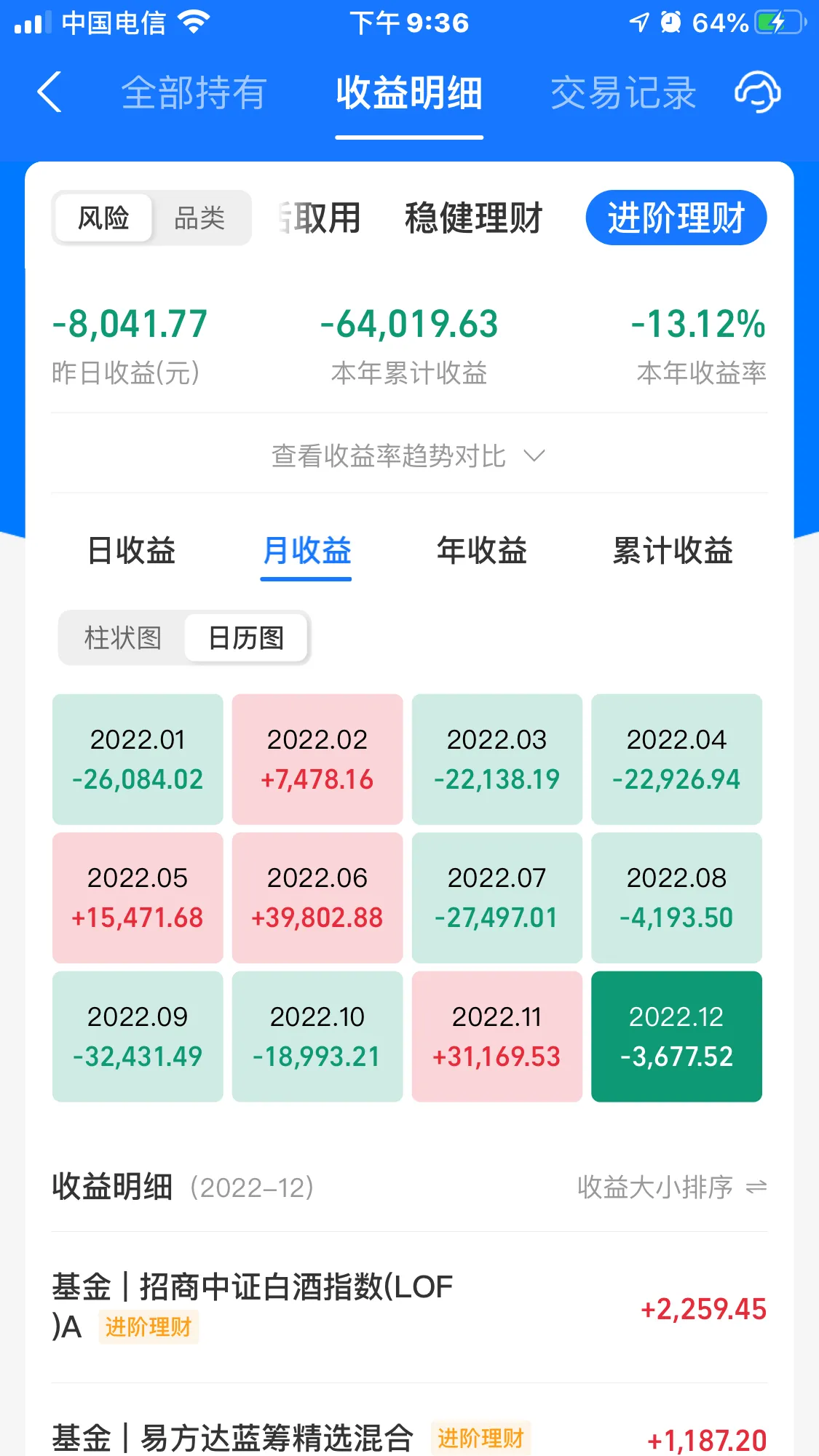Select the 进阶理财 filter chip
Screen dimensions: 819x1456
click(676, 218)
